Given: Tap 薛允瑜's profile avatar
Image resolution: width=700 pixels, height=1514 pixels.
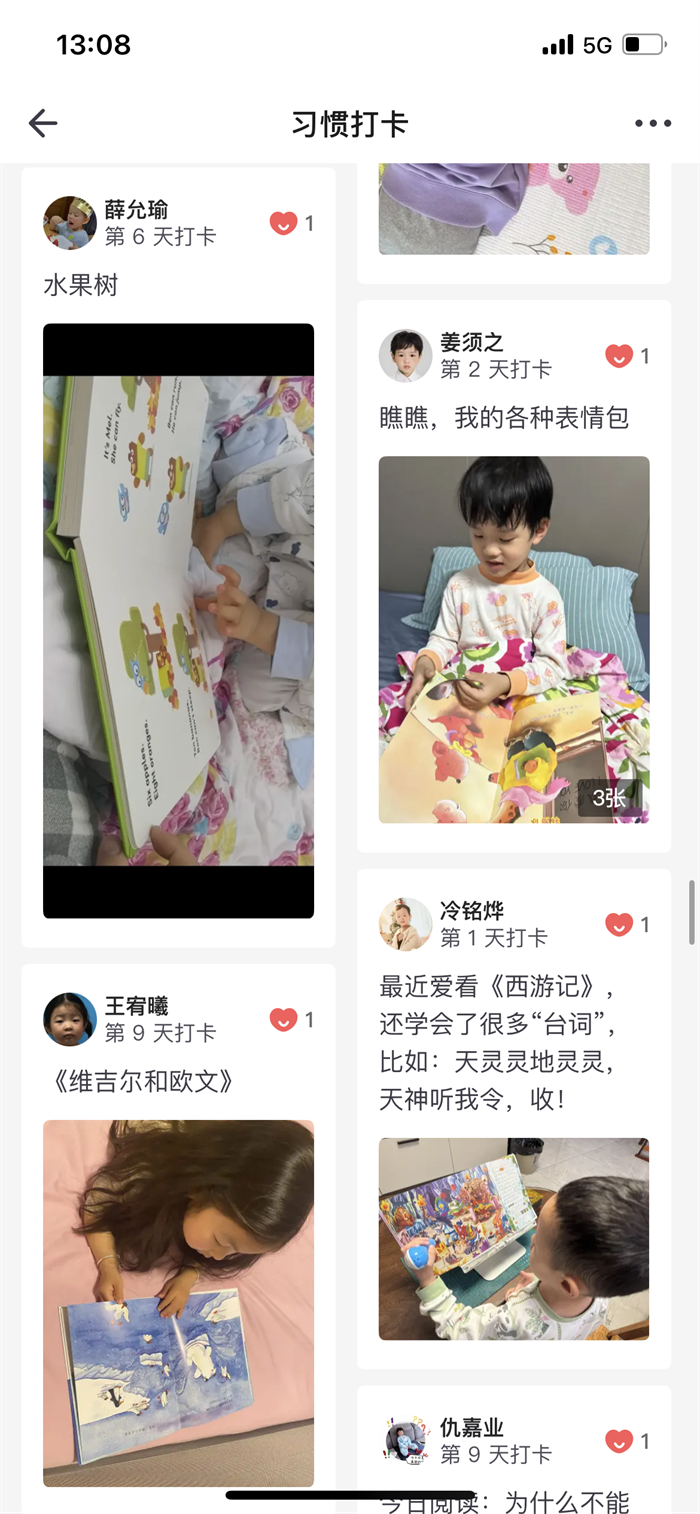Looking at the screenshot, I should (70, 222).
